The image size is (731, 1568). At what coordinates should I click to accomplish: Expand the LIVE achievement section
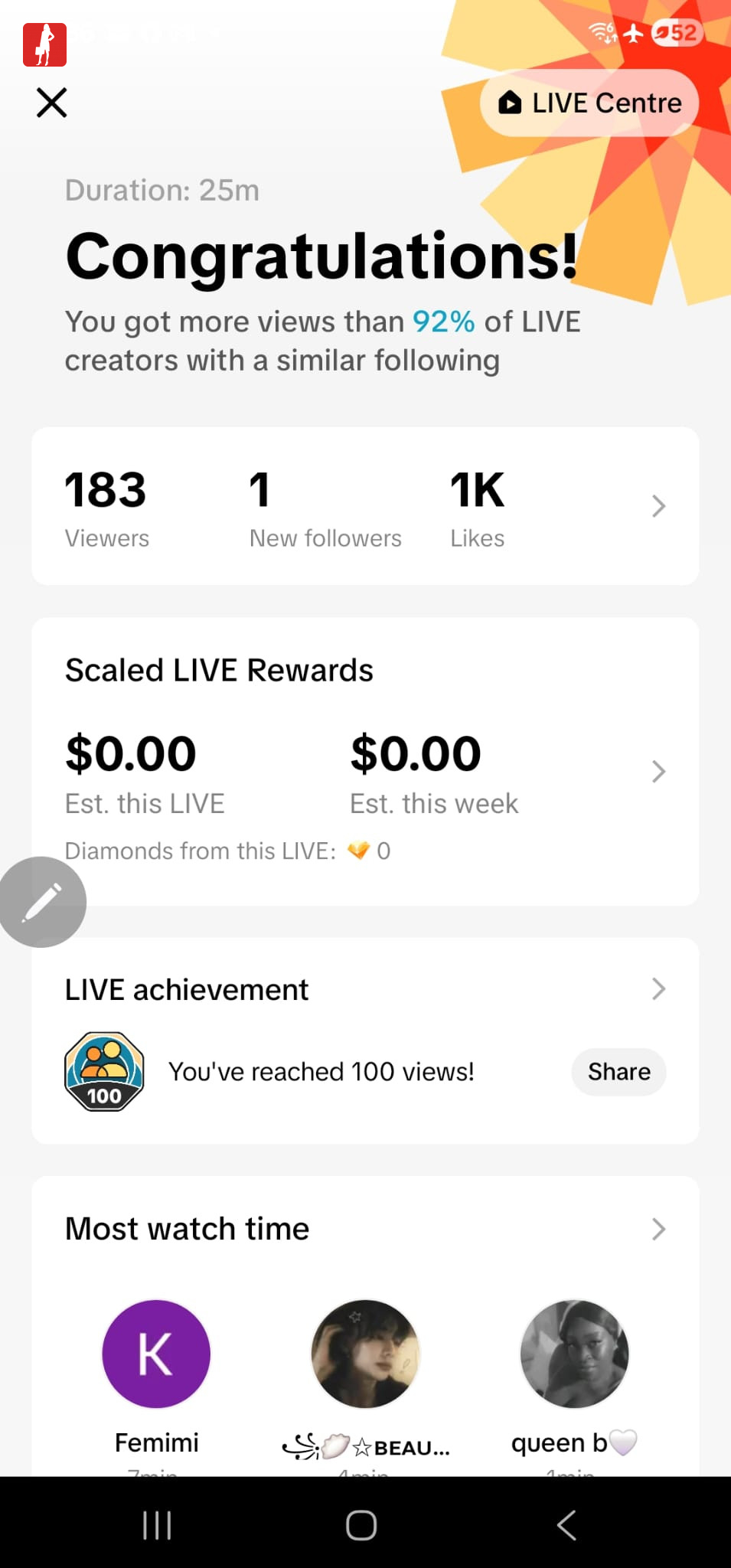pyautogui.click(x=658, y=989)
